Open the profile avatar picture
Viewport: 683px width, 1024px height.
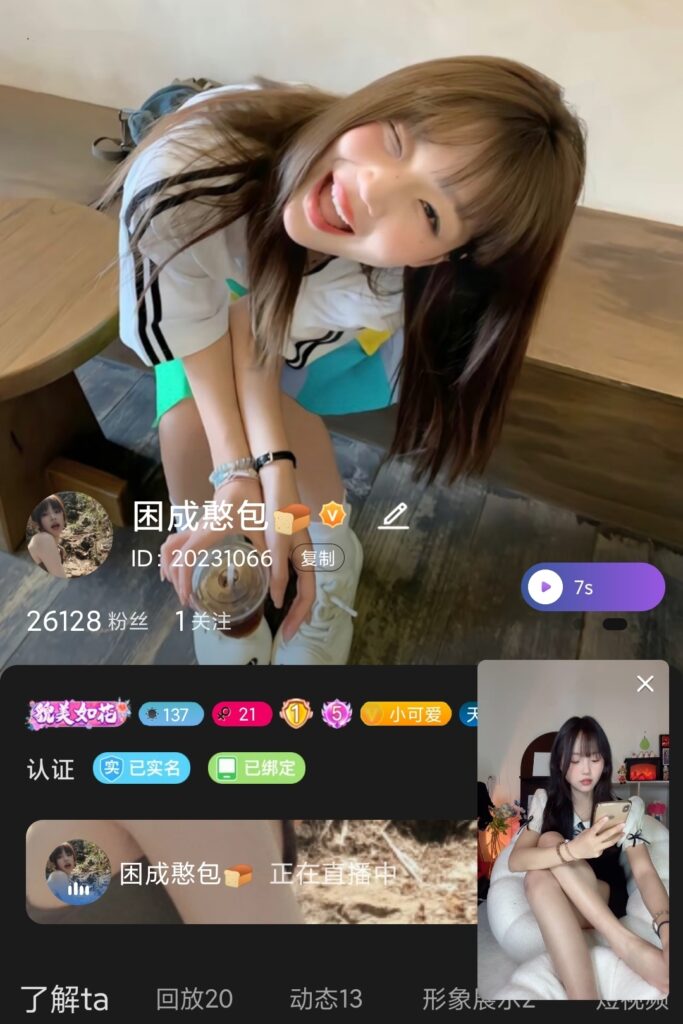click(x=69, y=534)
